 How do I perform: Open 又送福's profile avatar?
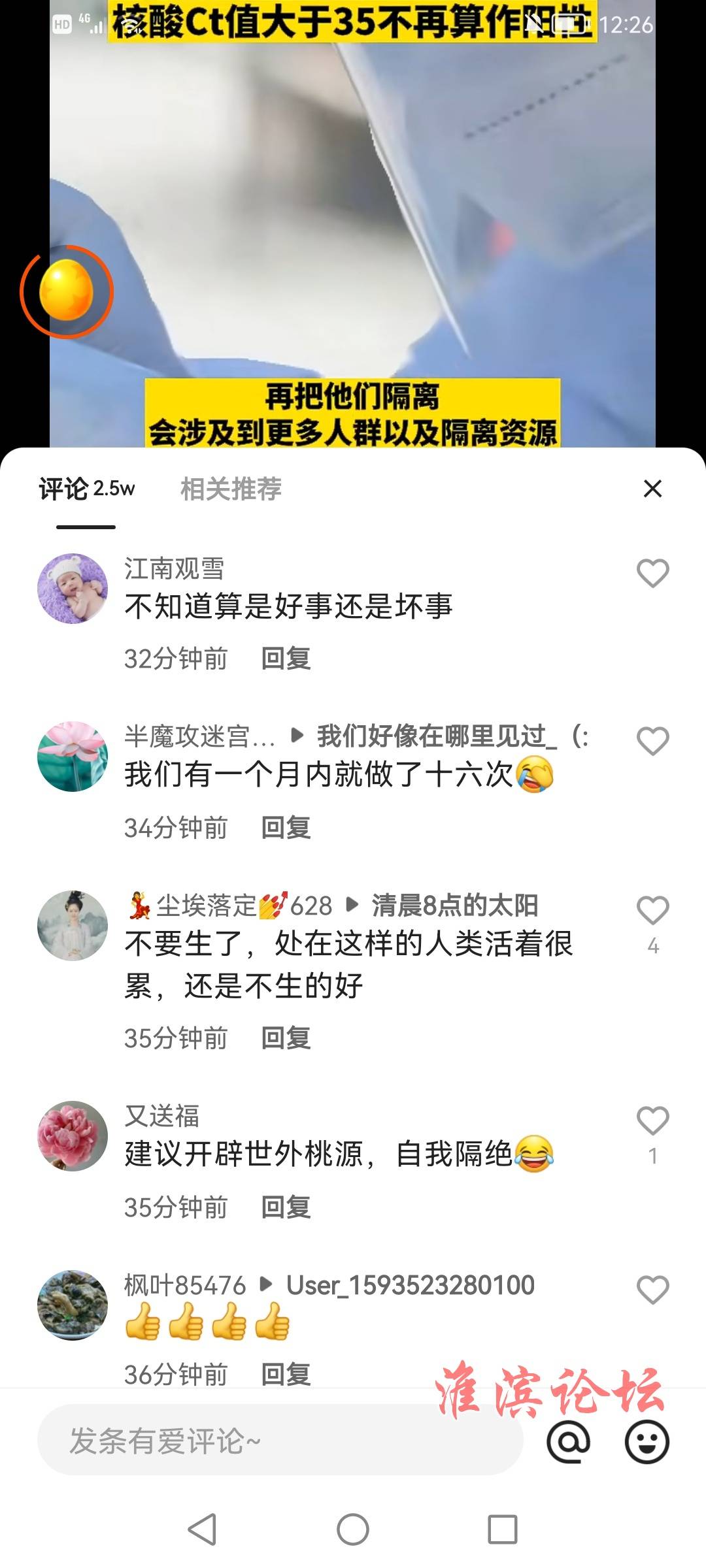[x=73, y=1136]
